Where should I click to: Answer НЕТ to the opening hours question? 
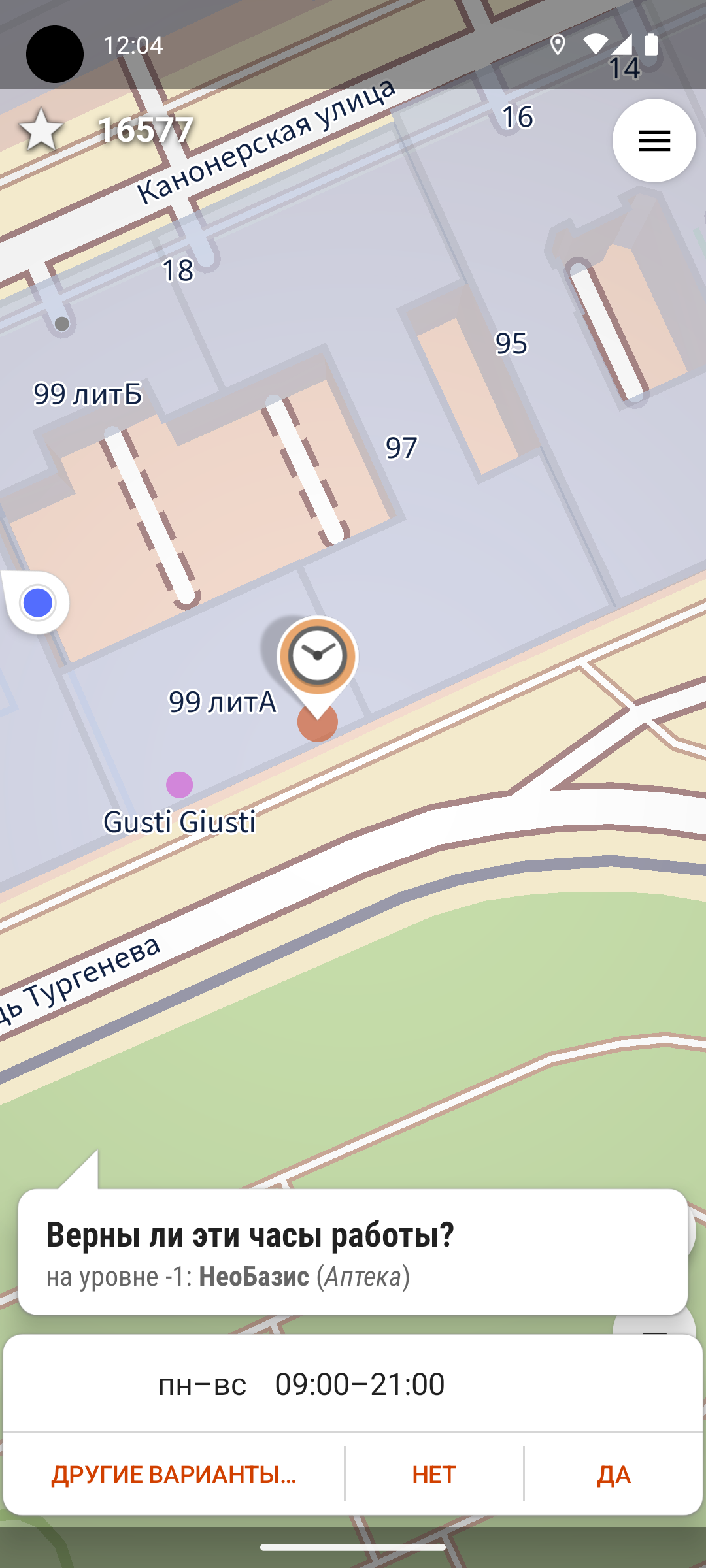coord(434,1475)
